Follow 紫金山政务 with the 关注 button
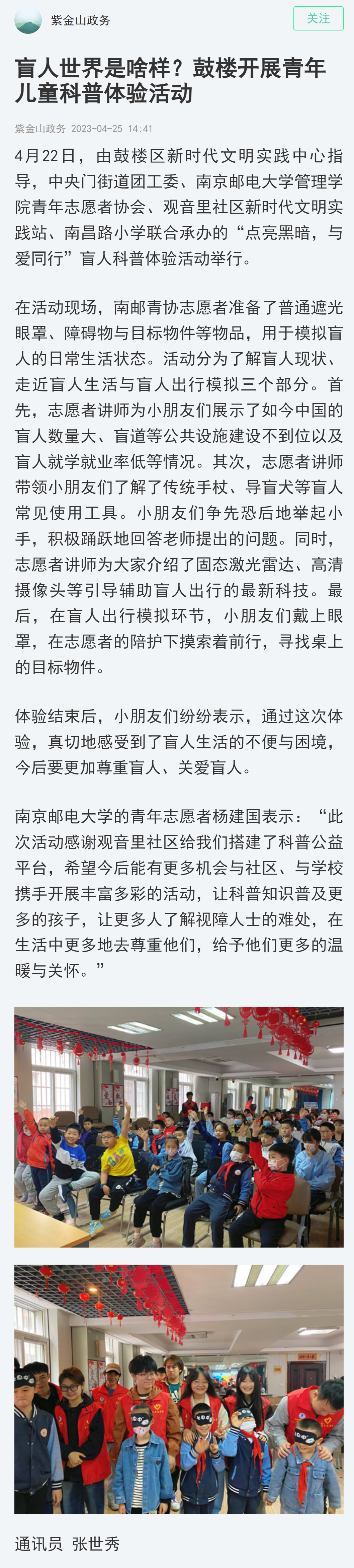This screenshot has width=354, height=1568. [x=318, y=19]
